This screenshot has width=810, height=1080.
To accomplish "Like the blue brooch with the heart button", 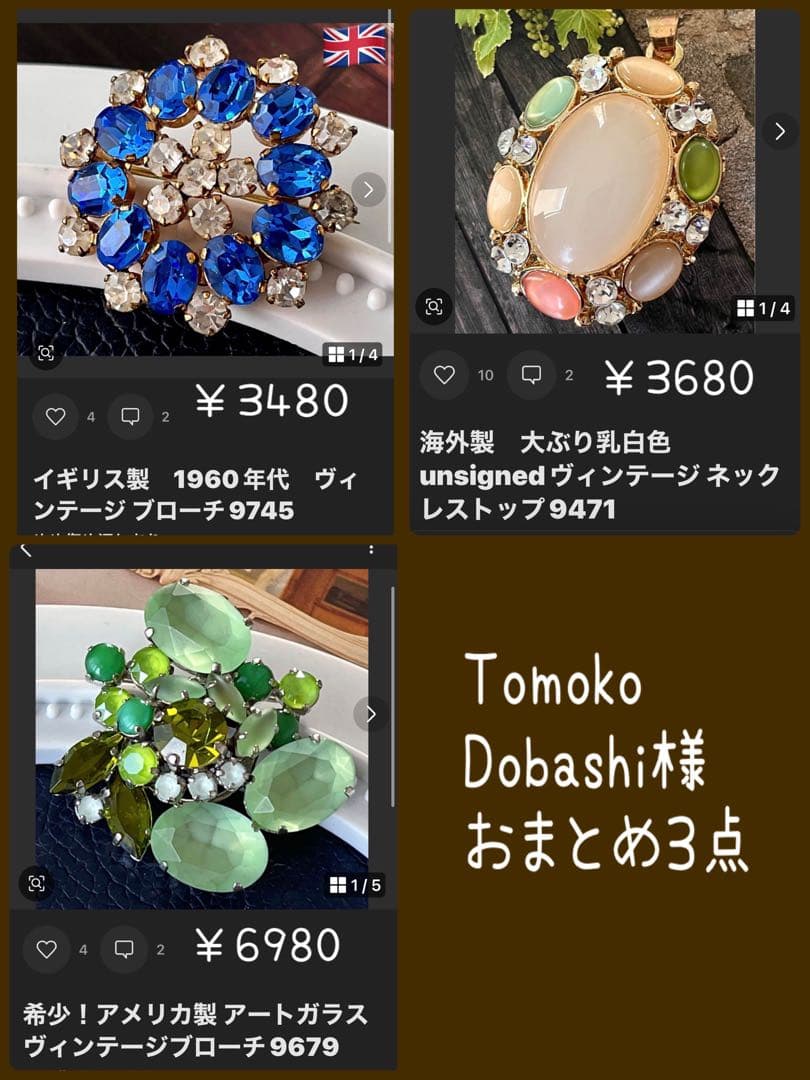I will (58, 415).
